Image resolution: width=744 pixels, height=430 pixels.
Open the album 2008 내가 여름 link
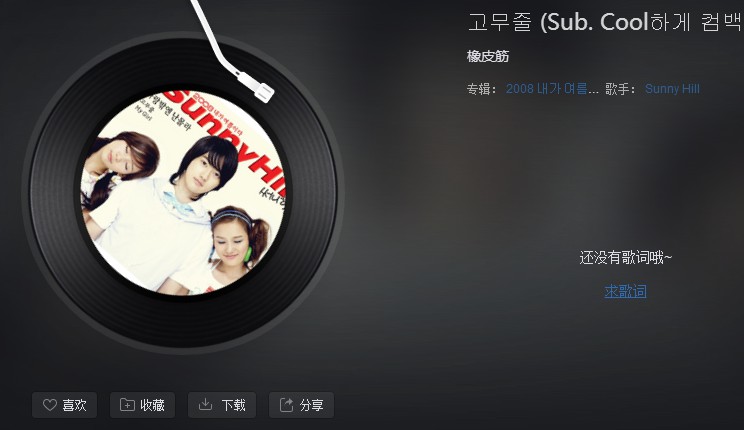(552, 88)
